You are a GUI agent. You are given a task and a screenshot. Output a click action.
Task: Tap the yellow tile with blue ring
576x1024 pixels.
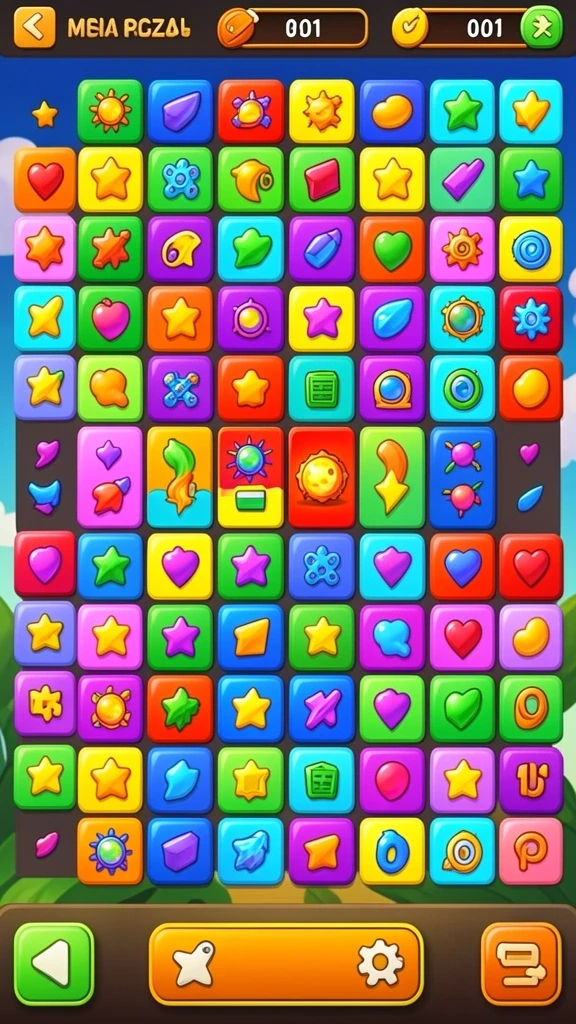[x=392, y=851]
